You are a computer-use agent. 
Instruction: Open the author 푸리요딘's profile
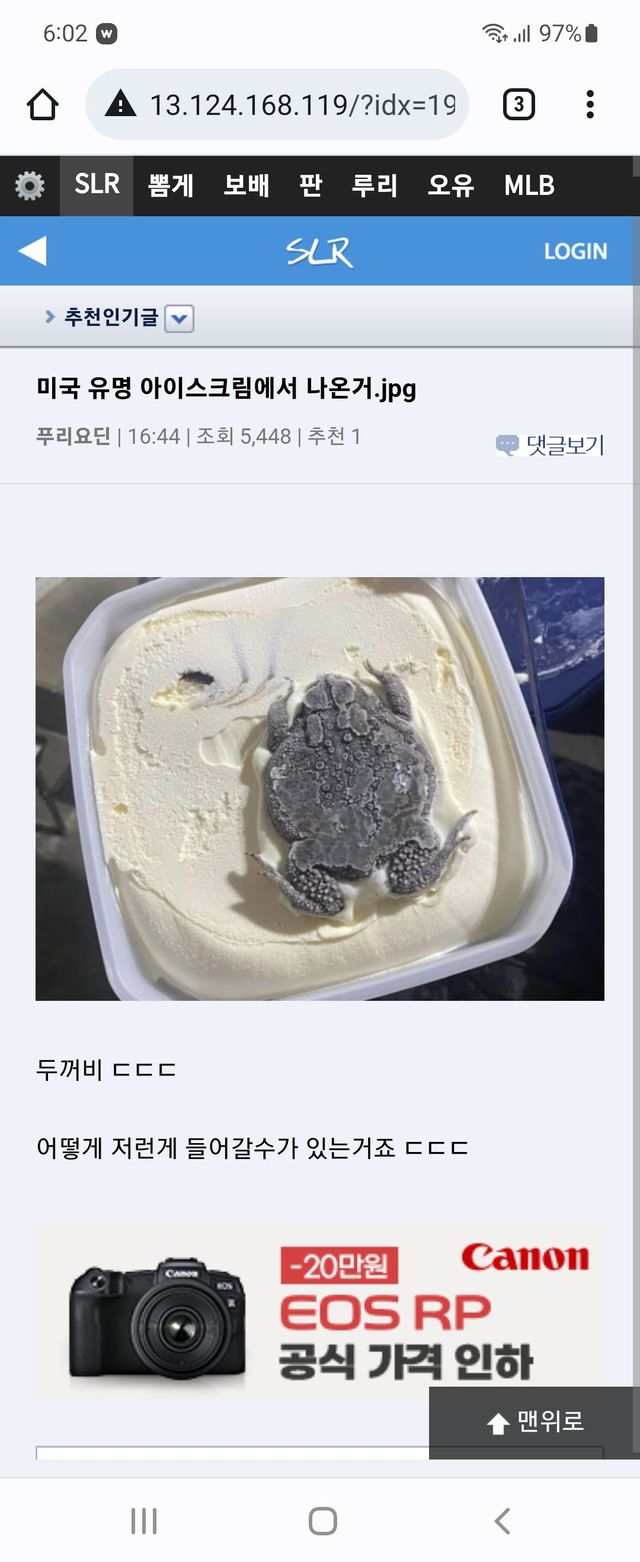pos(73,437)
